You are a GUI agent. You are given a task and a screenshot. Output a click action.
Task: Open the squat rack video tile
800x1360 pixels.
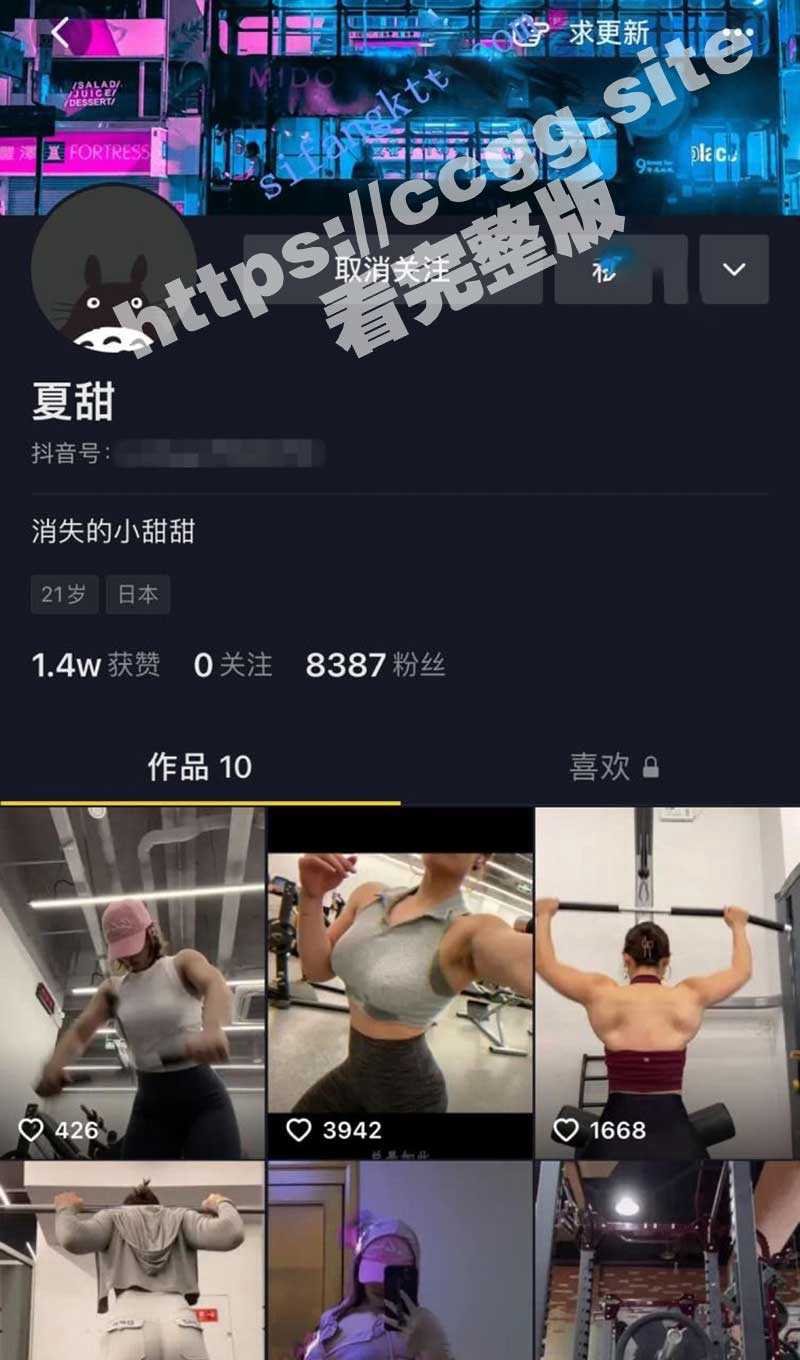click(667, 1260)
